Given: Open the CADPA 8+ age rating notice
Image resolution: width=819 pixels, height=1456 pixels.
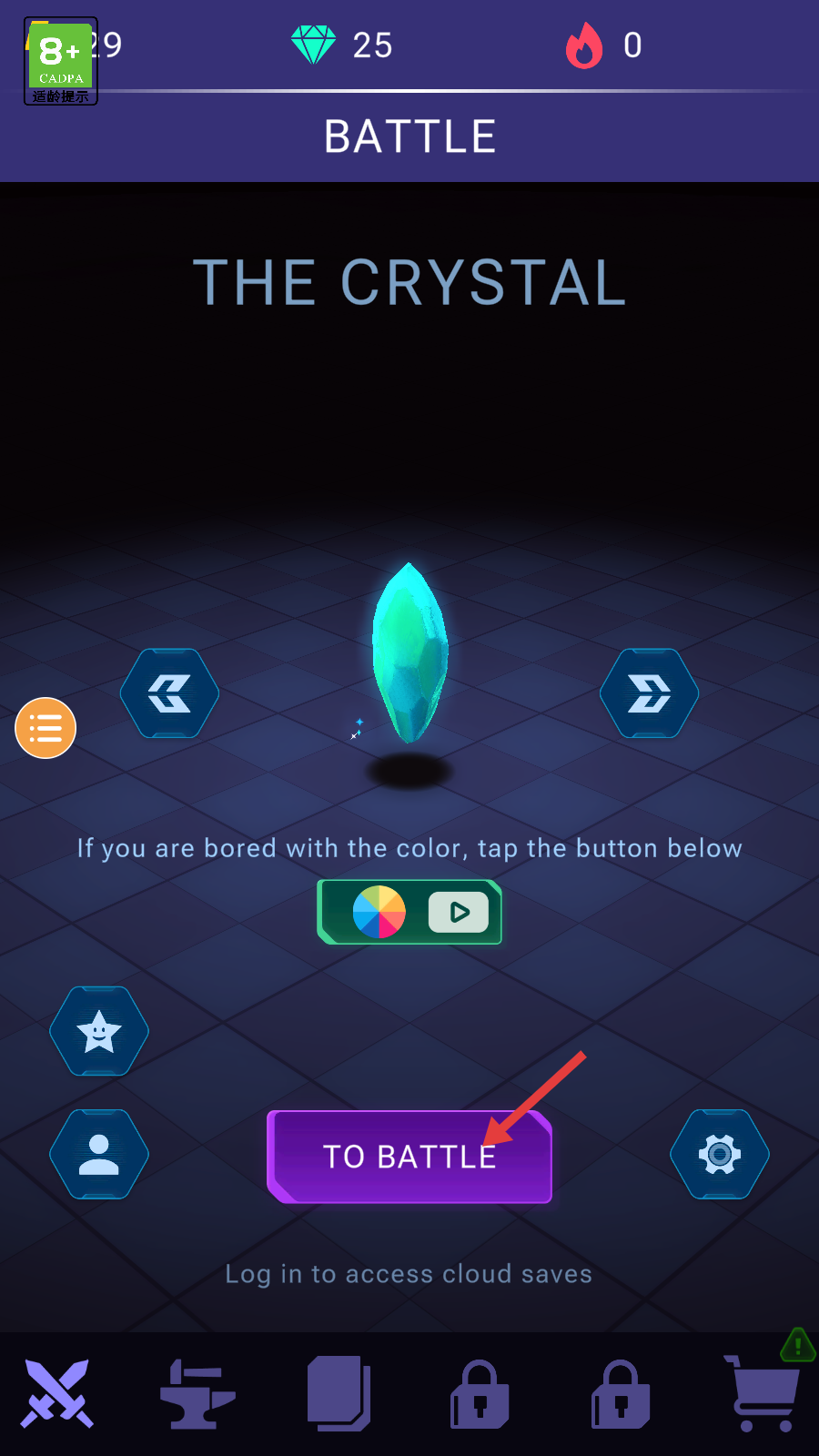Looking at the screenshot, I should coord(61,61).
